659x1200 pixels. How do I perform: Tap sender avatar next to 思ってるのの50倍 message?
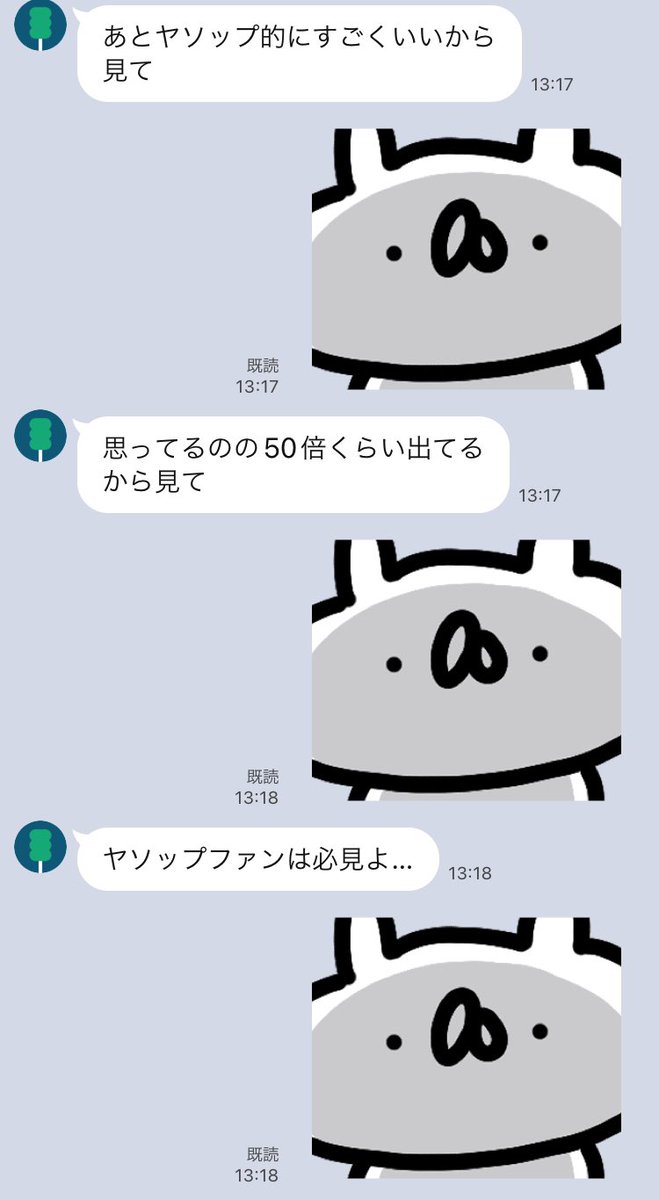tap(41, 436)
